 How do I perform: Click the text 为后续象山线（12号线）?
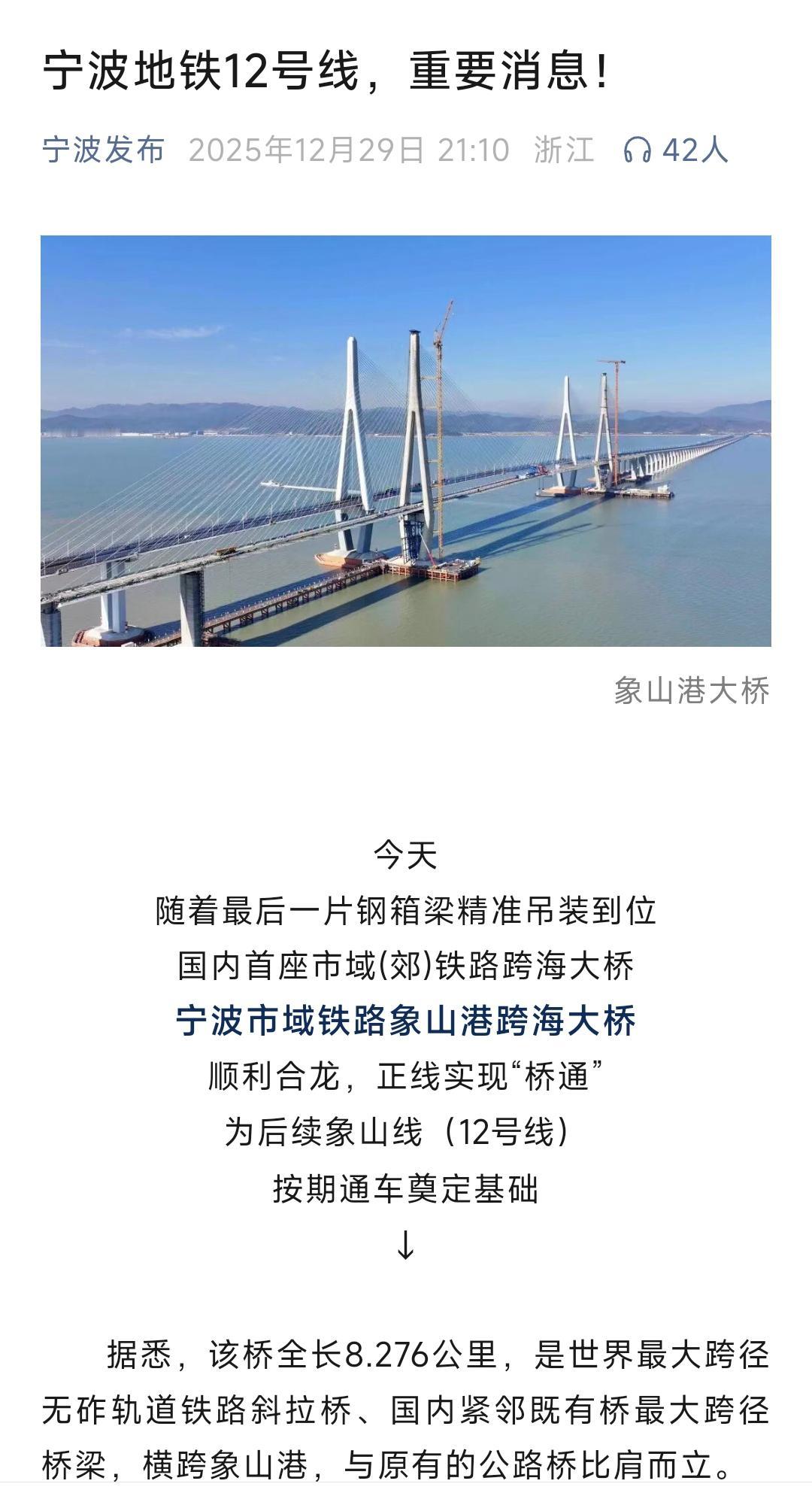click(x=406, y=1134)
